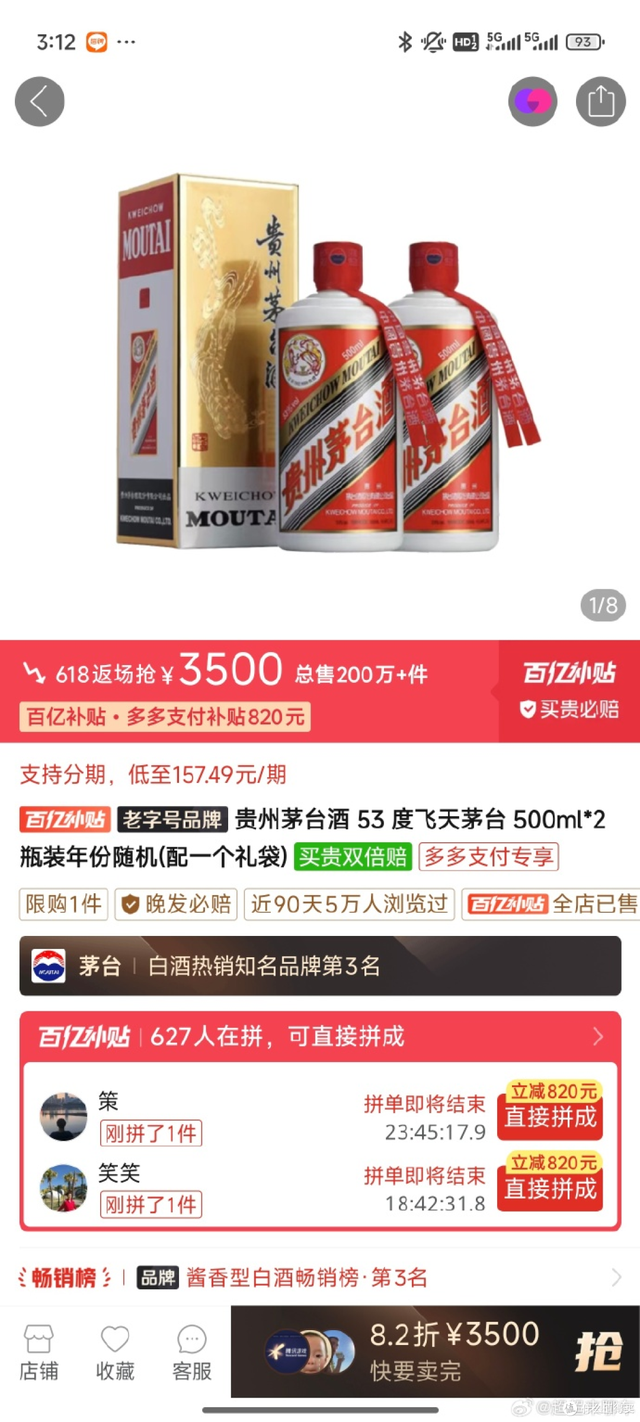Screen dimensions: 640x1422
Task: Join 笑笑's group with 直接拼成
Action: 549,1188
